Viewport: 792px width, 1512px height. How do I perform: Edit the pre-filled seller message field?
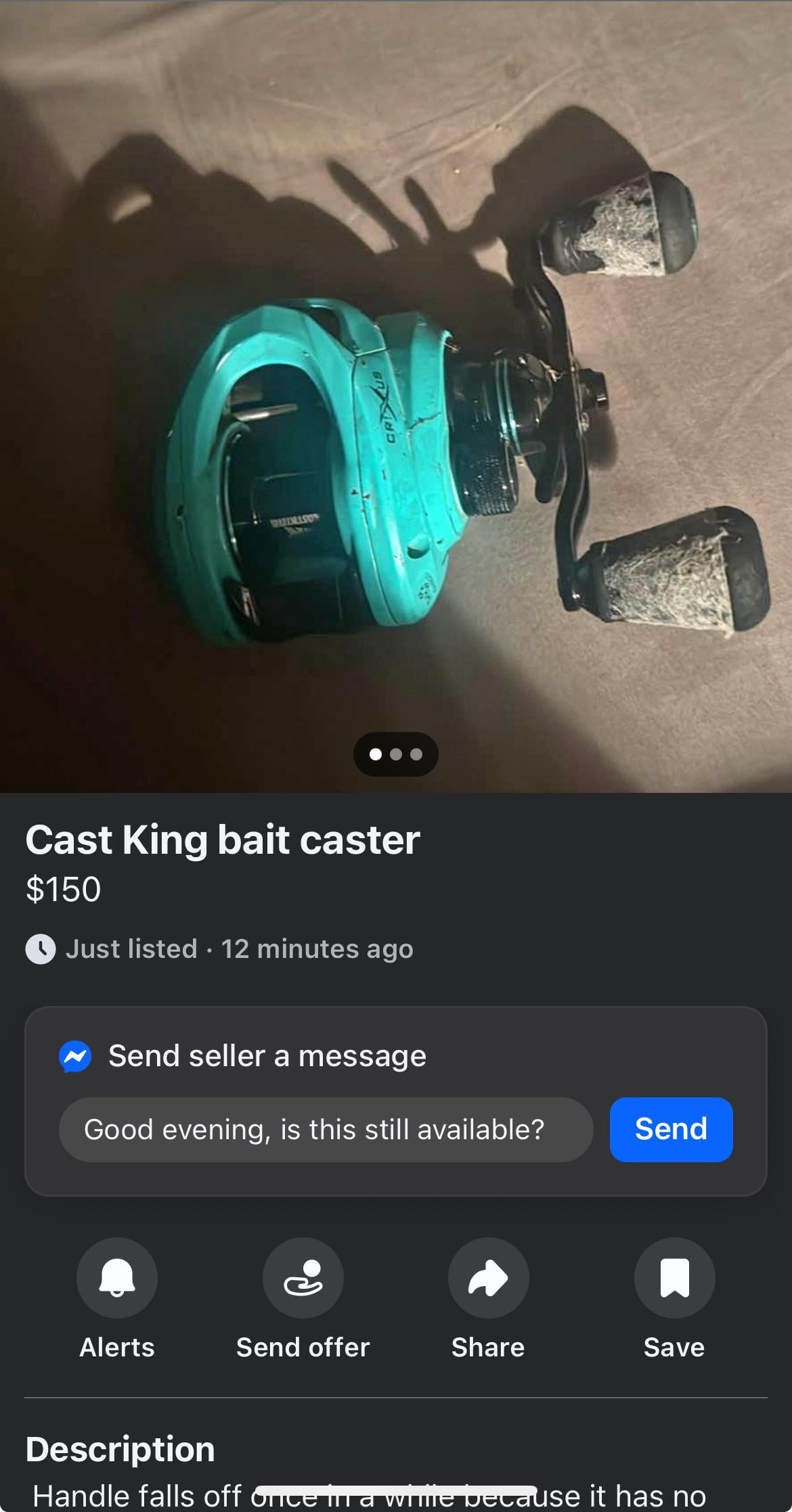pos(325,1129)
